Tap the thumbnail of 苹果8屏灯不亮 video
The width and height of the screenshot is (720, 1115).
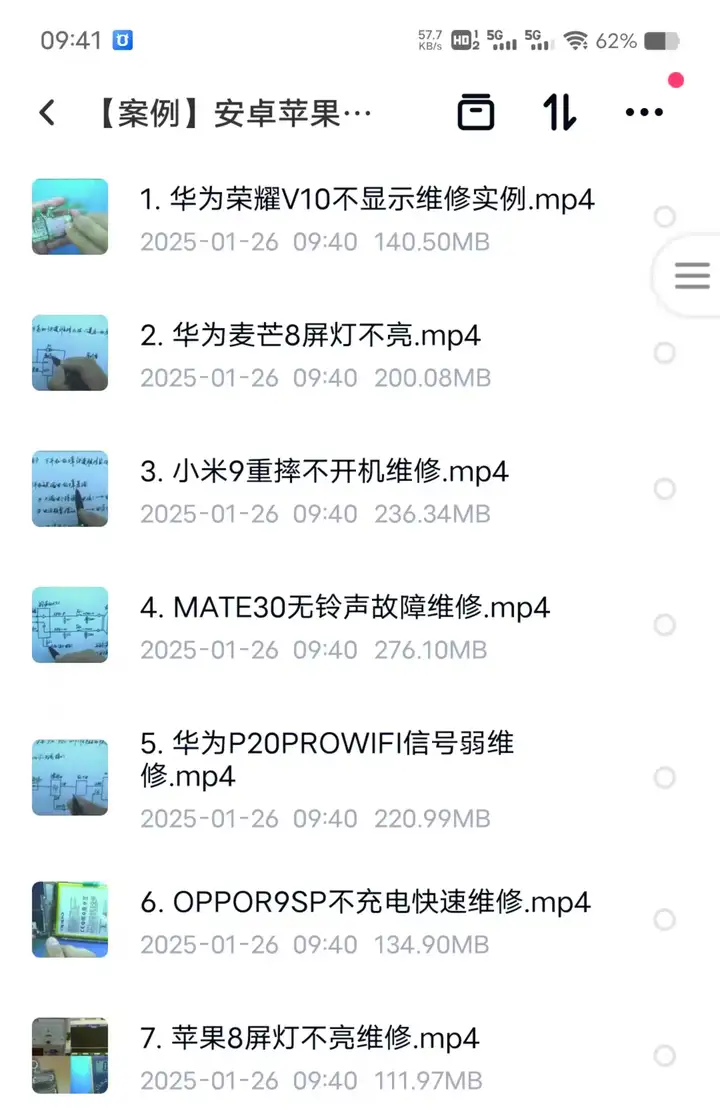70,1054
